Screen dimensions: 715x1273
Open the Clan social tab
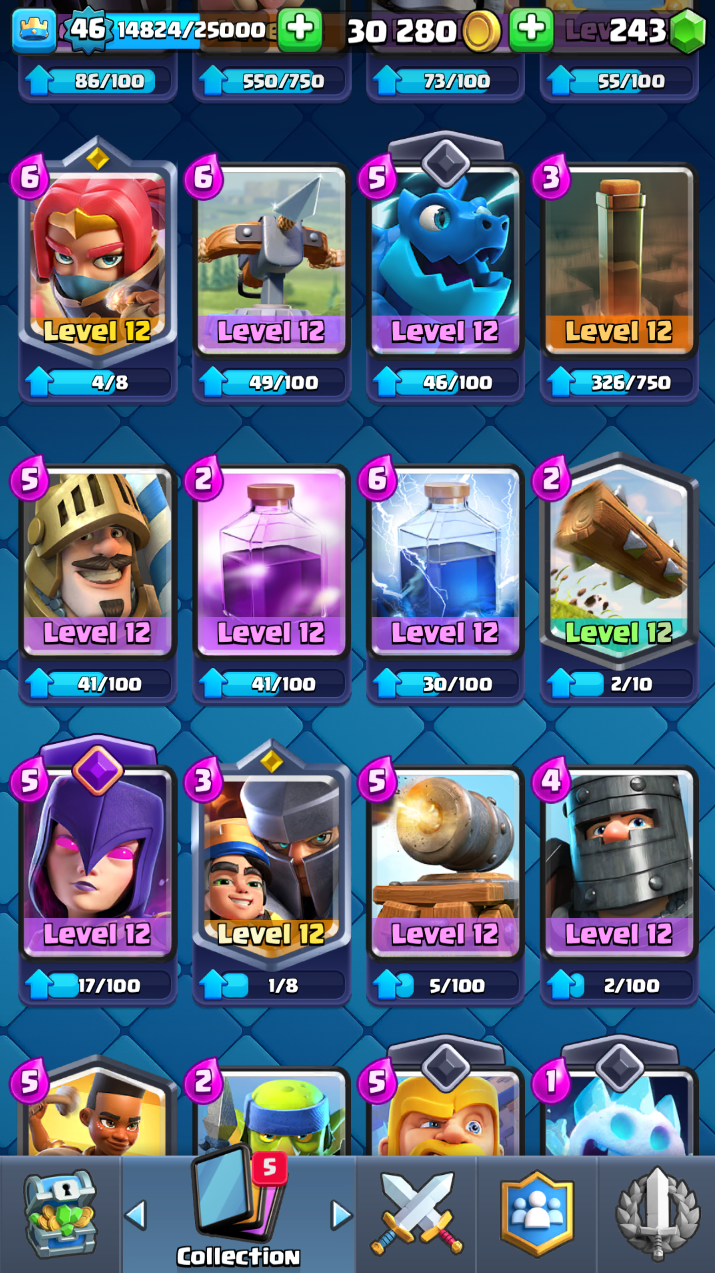(537, 1214)
